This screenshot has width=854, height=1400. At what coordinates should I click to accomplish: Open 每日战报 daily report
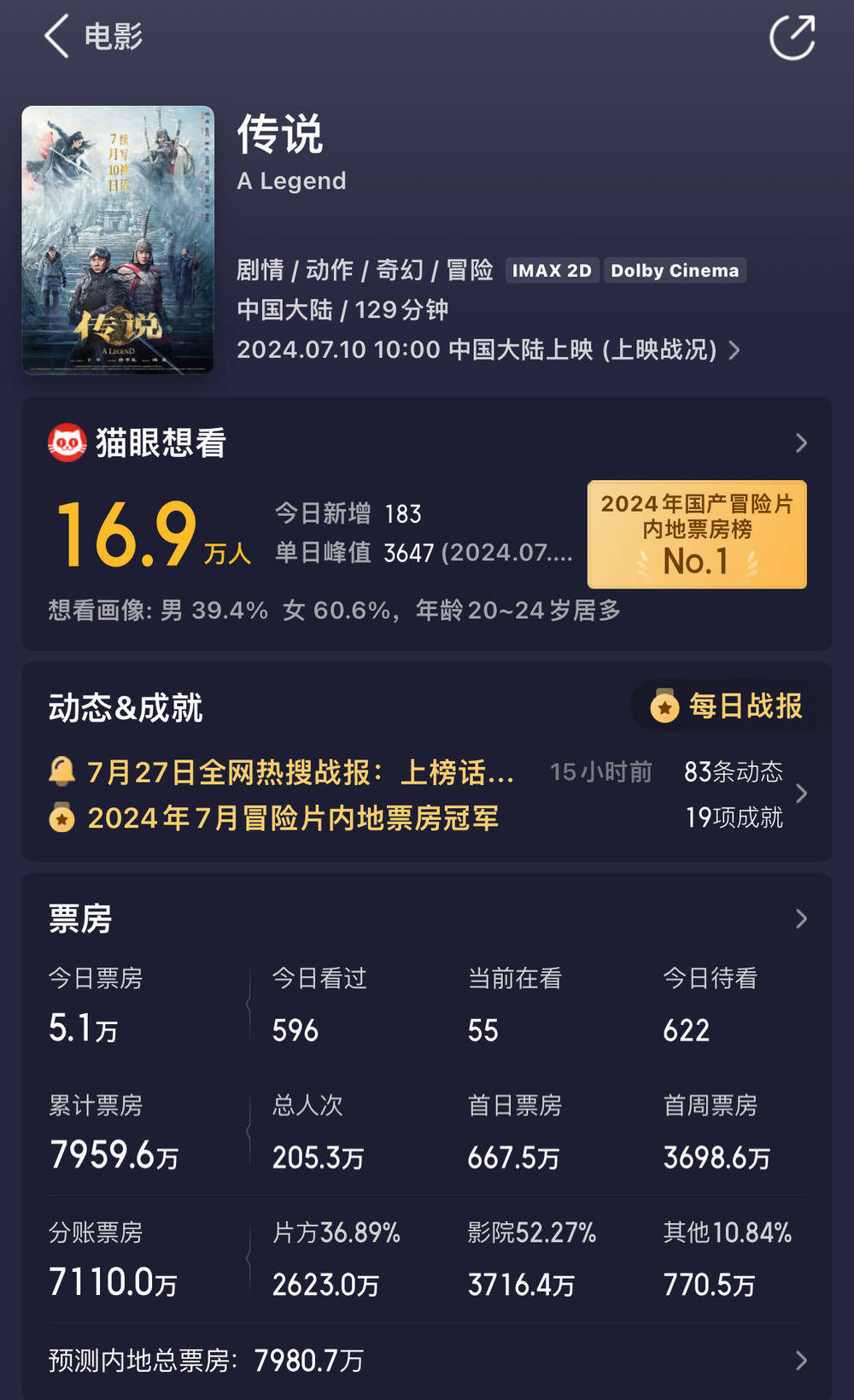728,706
